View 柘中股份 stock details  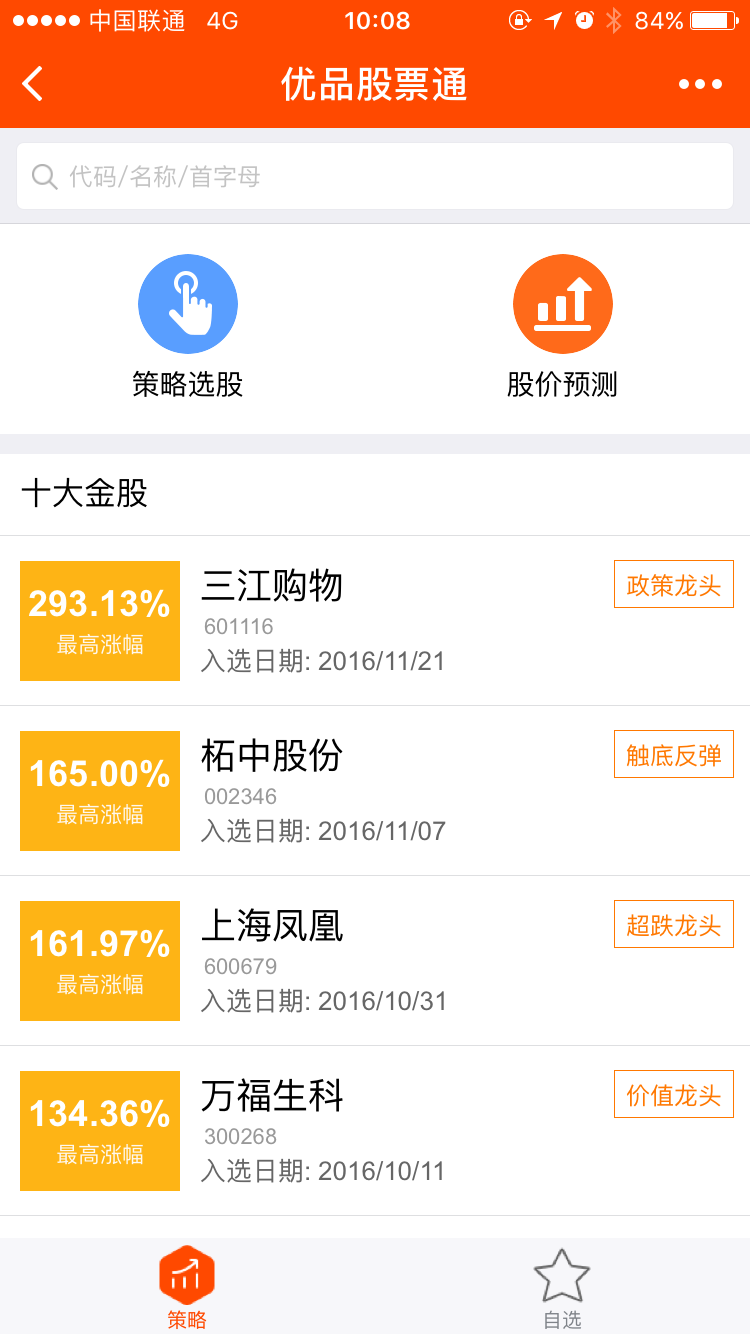coord(375,791)
